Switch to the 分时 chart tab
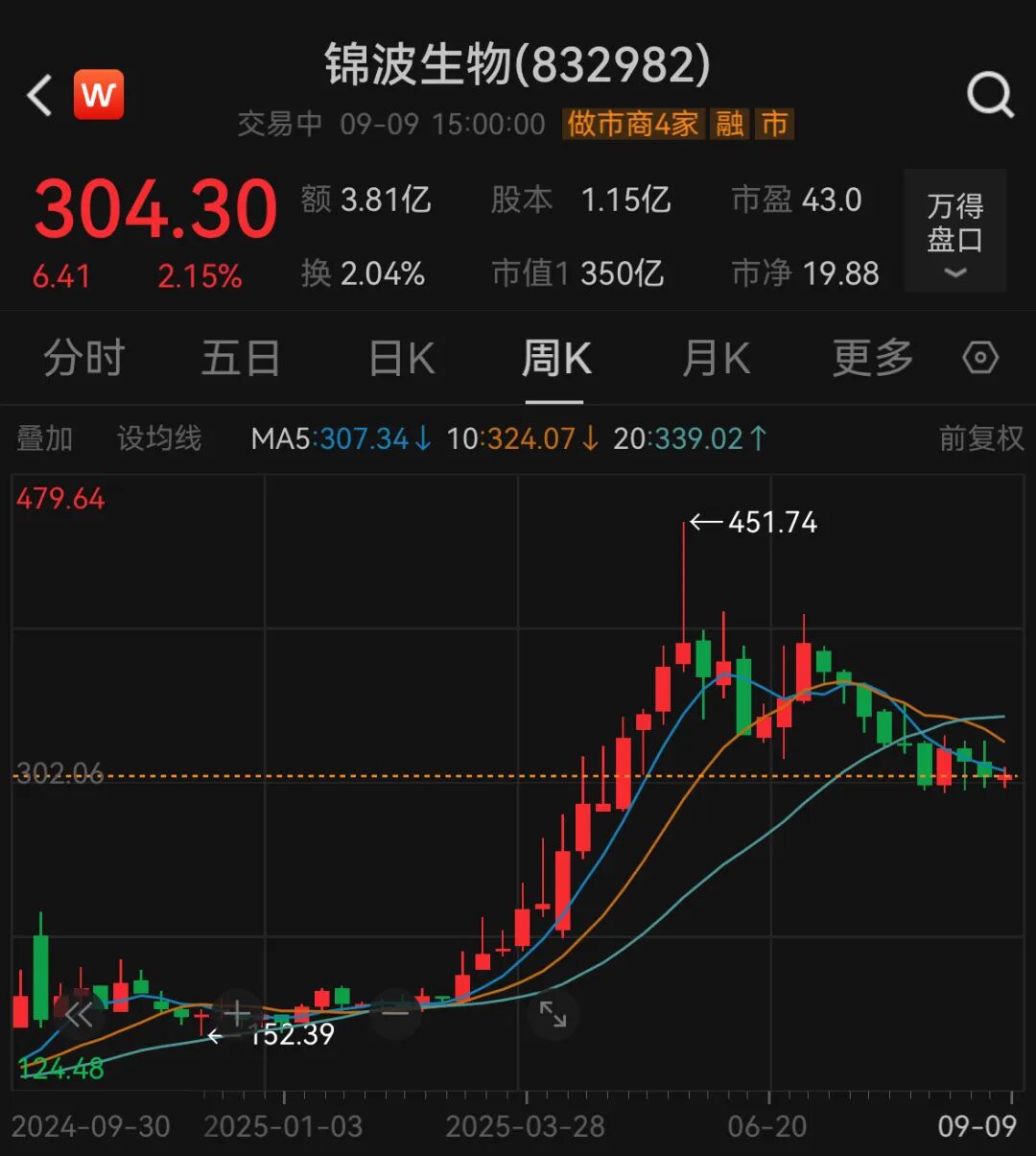 click(84, 359)
